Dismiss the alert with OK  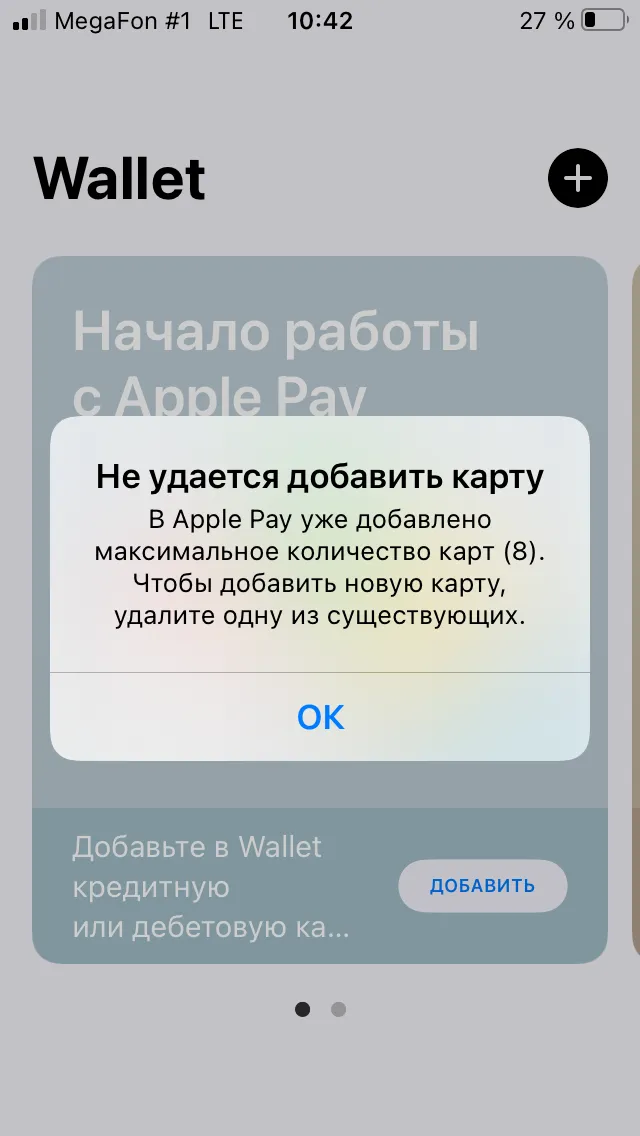[320, 717]
